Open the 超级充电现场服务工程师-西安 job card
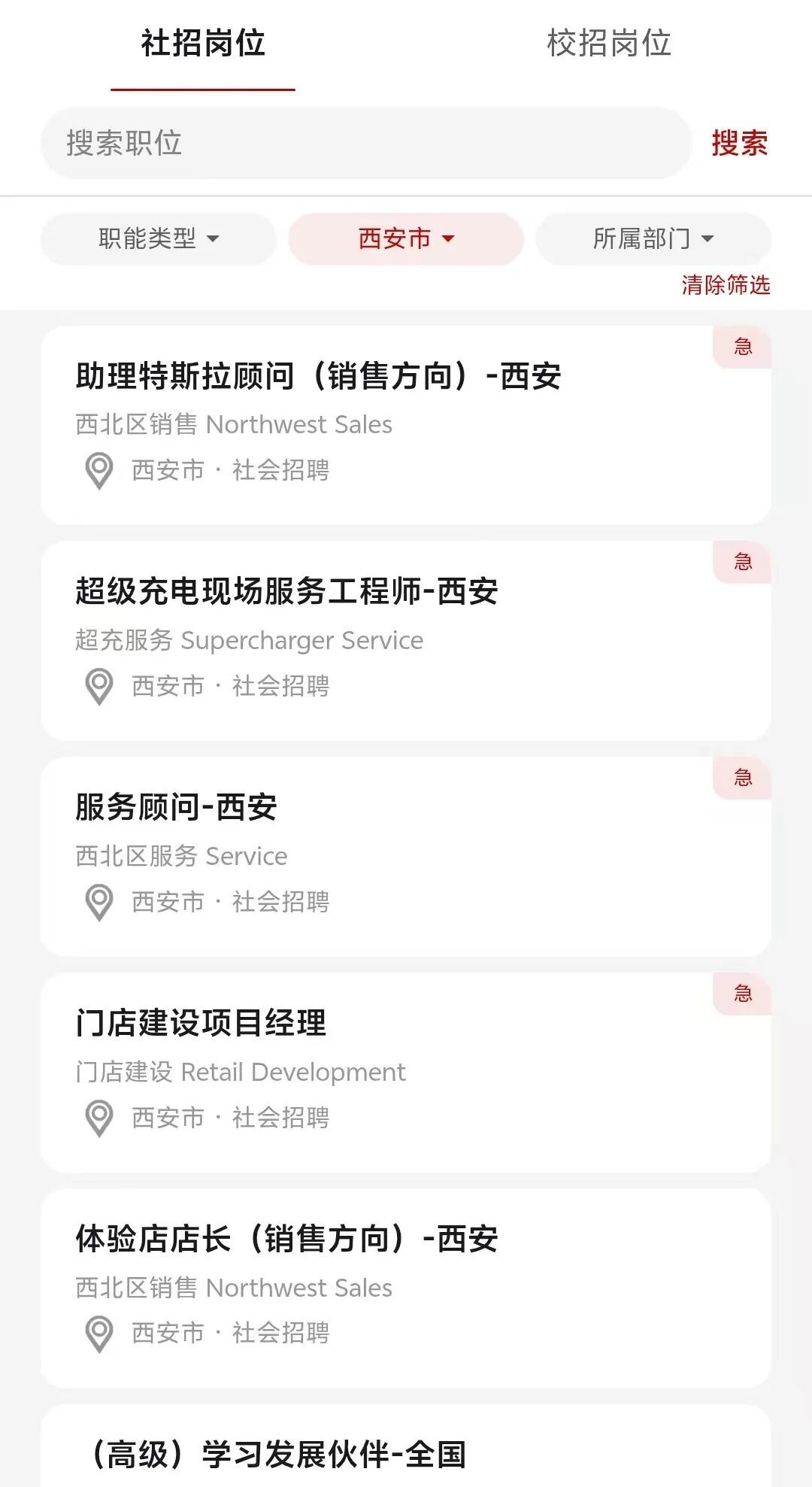The width and height of the screenshot is (812, 1487). (406, 641)
